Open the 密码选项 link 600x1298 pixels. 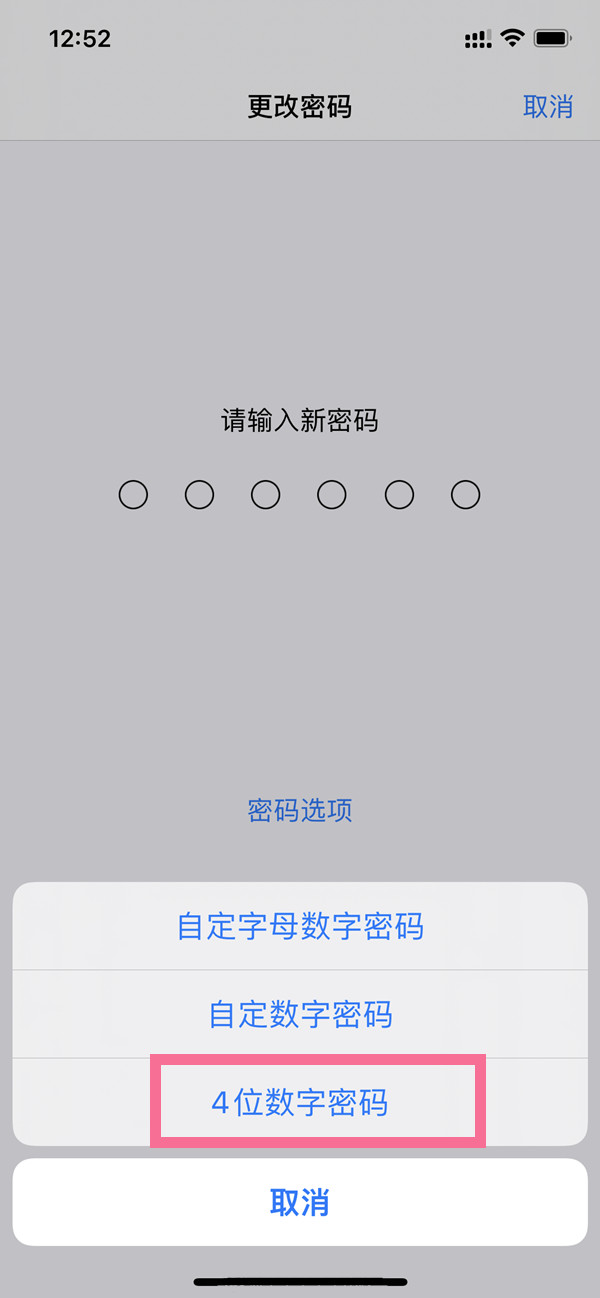coord(300,810)
